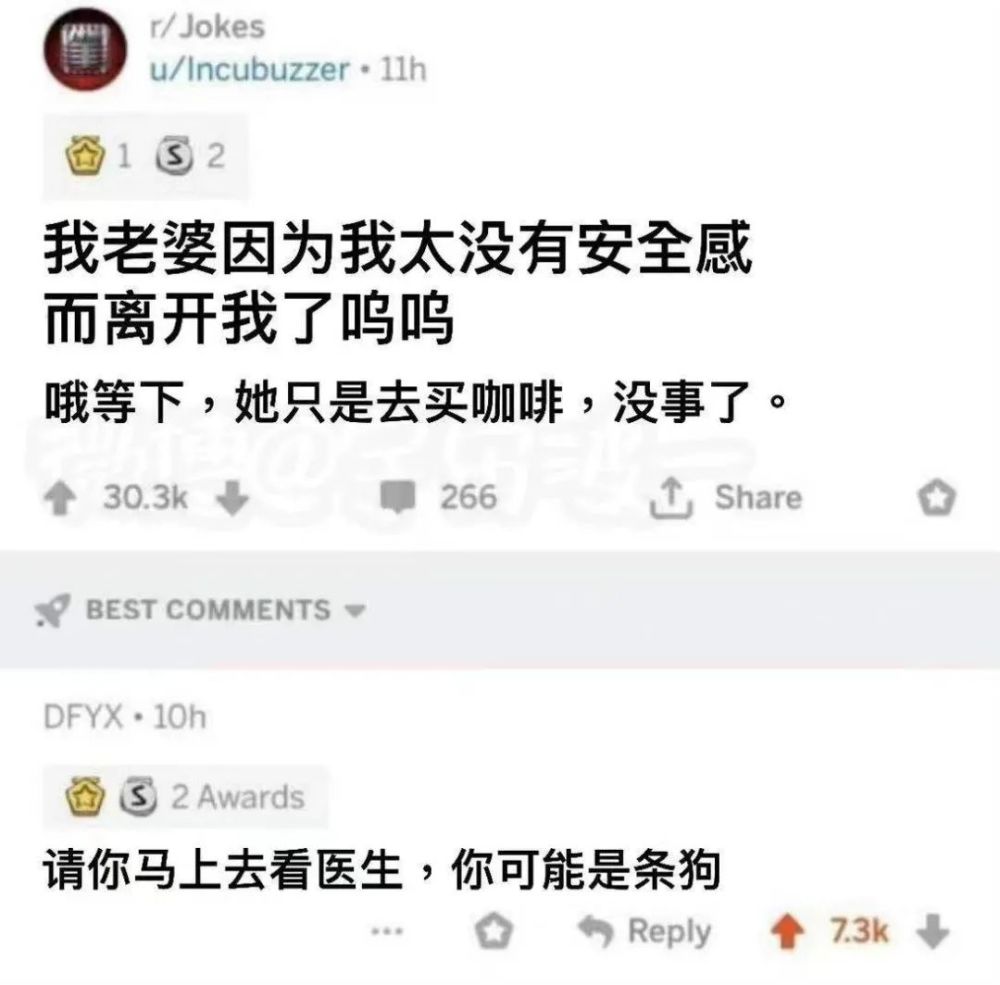
Task: Open u/Incubuzzer's profile
Action: [249, 69]
